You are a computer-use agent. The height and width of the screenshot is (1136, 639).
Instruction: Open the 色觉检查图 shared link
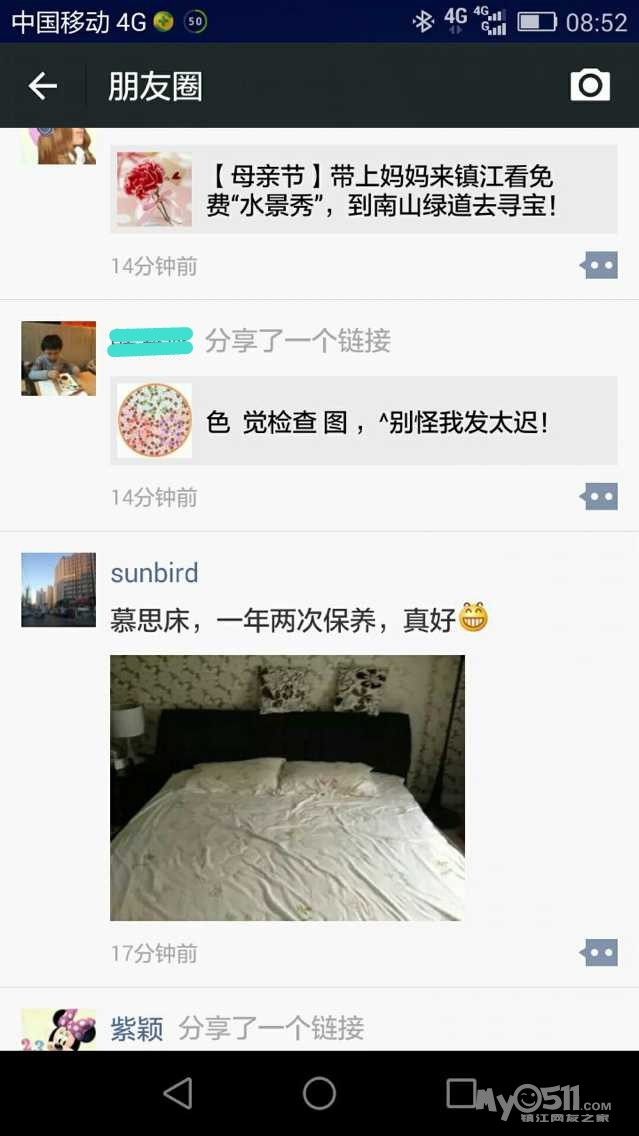pos(364,421)
